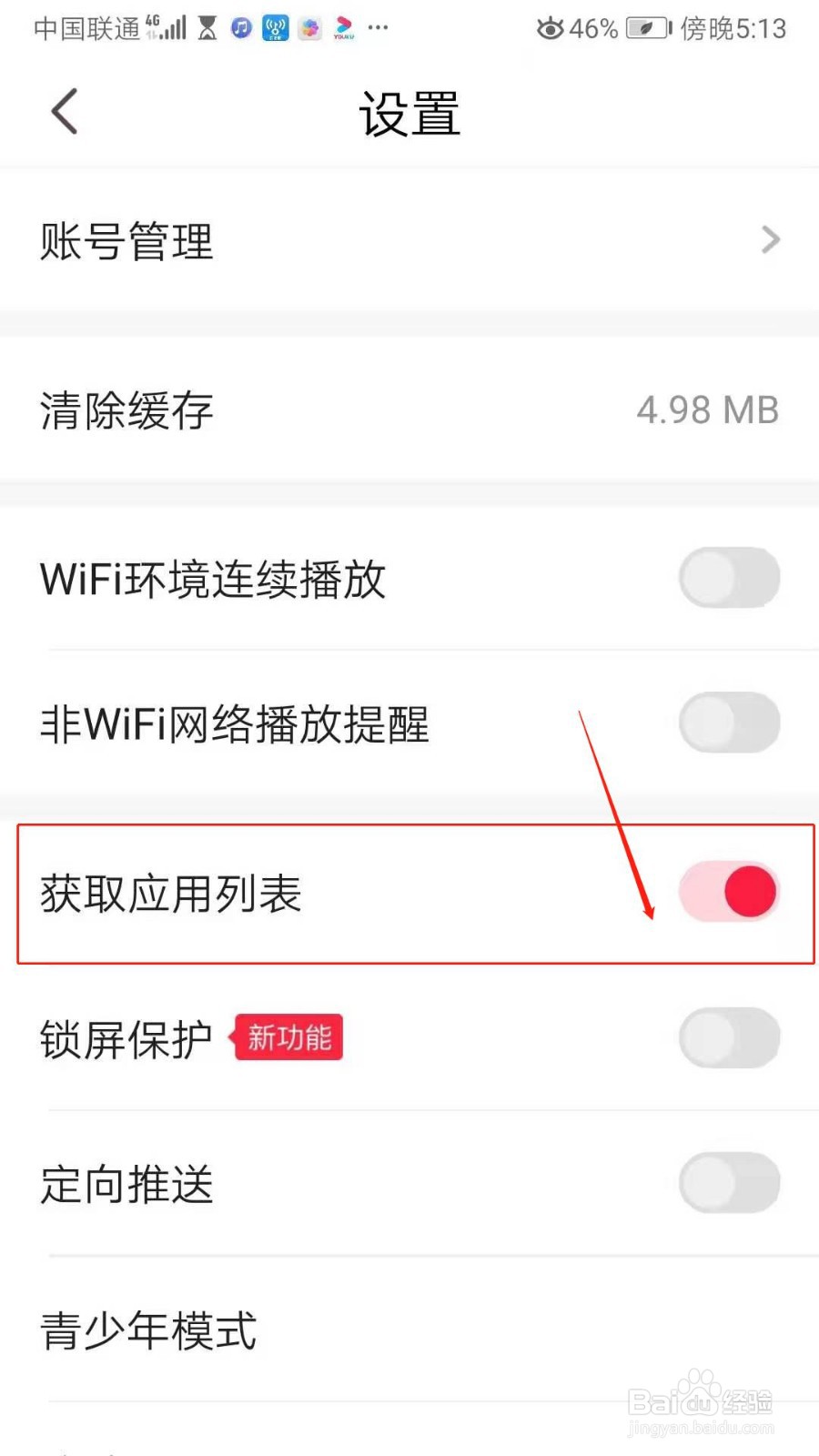Click the 4.98 MB cache size text
This screenshot has width=819, height=1456.
[x=707, y=410]
